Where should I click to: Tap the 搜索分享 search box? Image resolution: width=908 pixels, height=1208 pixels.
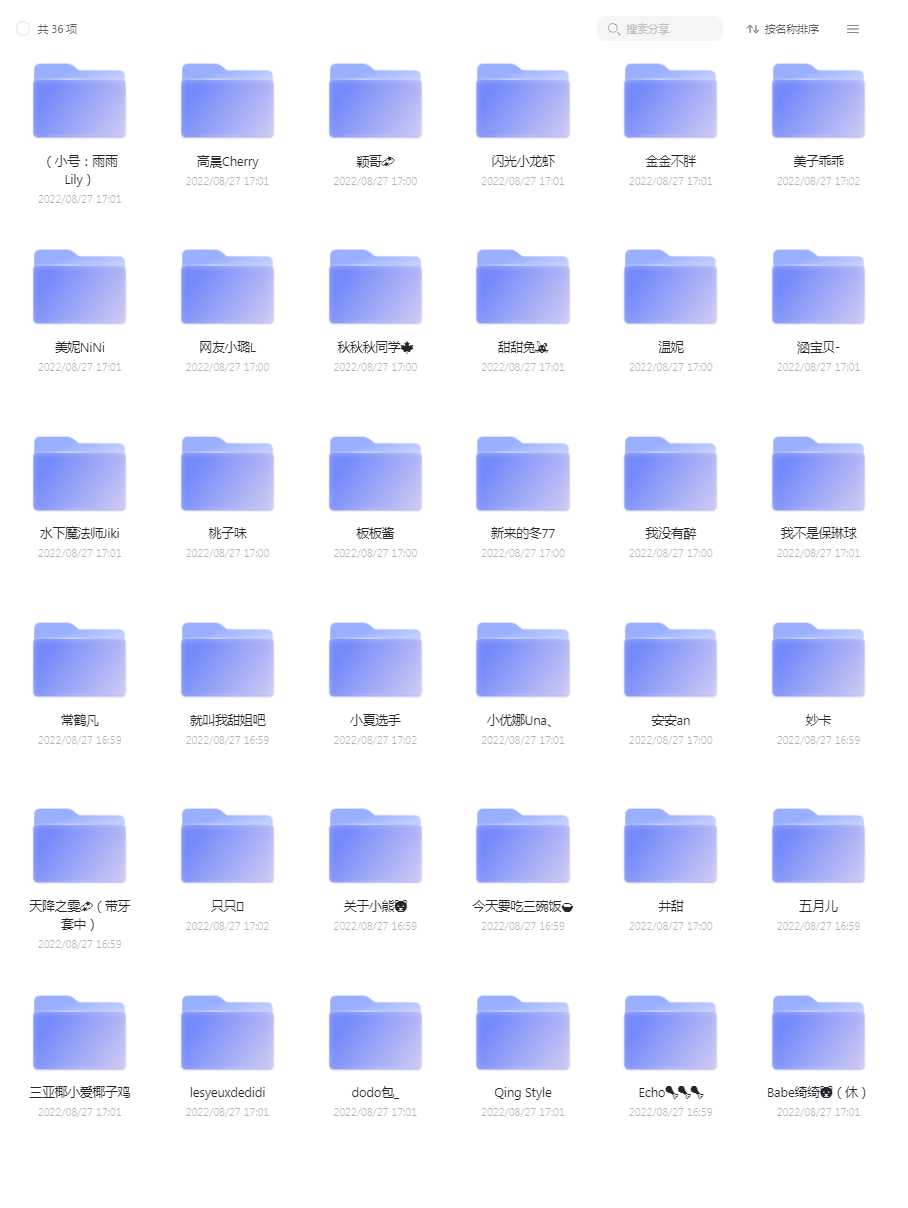(660, 29)
